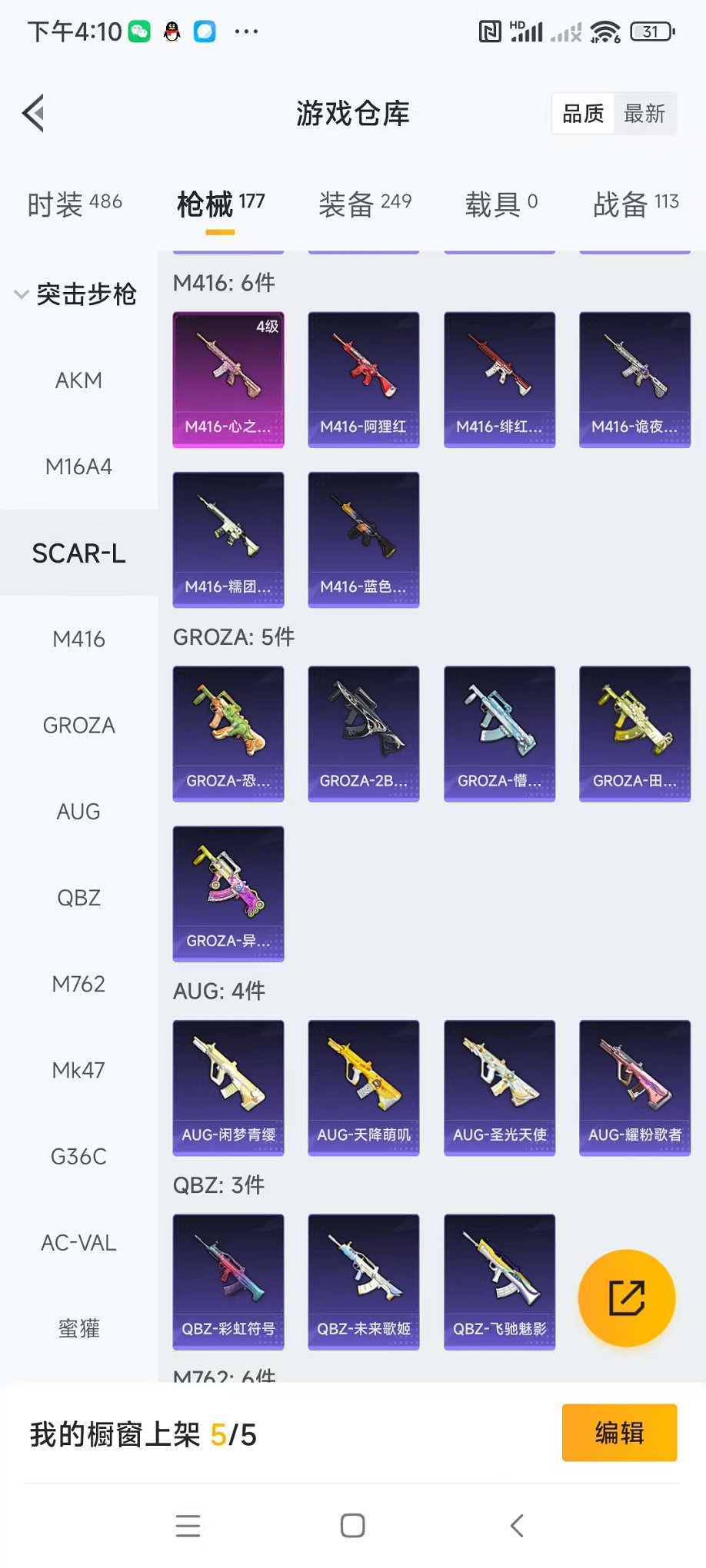The width and height of the screenshot is (706, 1568).
Task: Collapse the 突击步枪 category
Action: (75, 294)
